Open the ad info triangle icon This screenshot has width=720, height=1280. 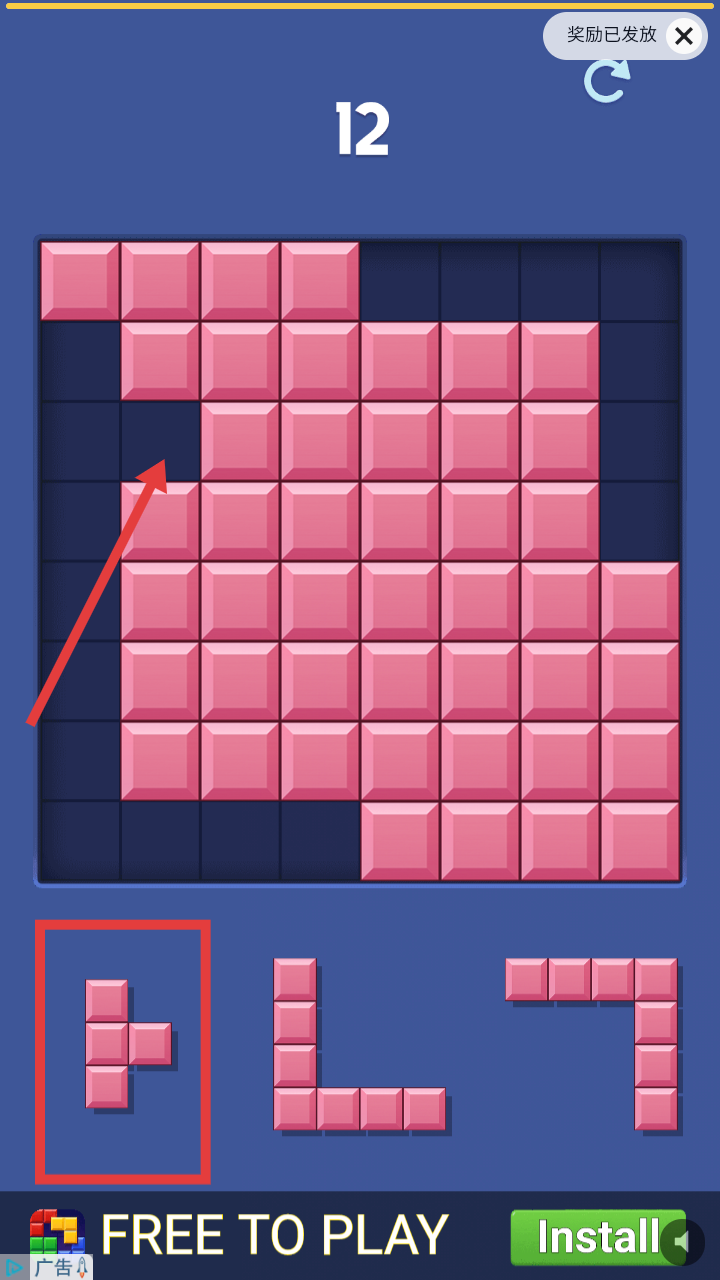[14, 1268]
